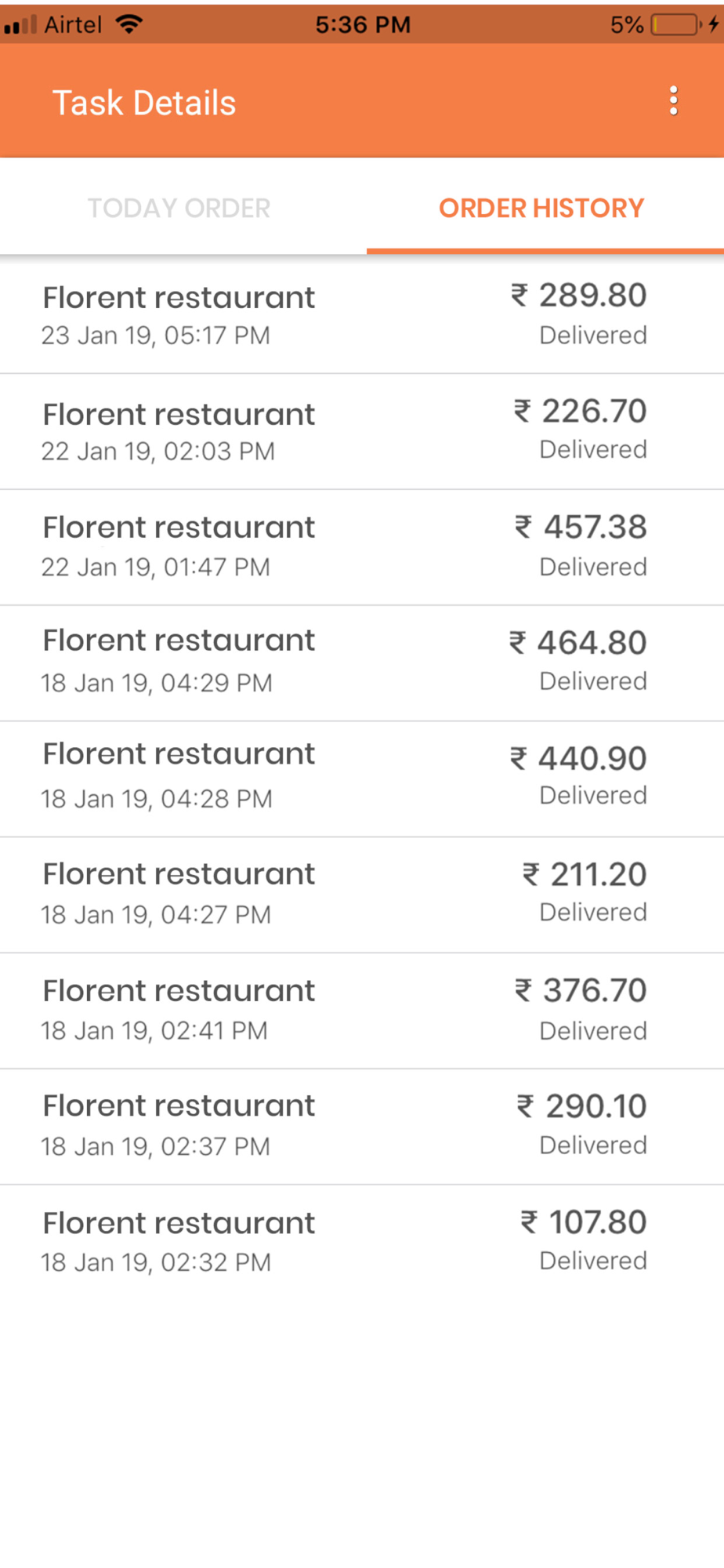View the ₹ 107.80 order details

point(362,1243)
